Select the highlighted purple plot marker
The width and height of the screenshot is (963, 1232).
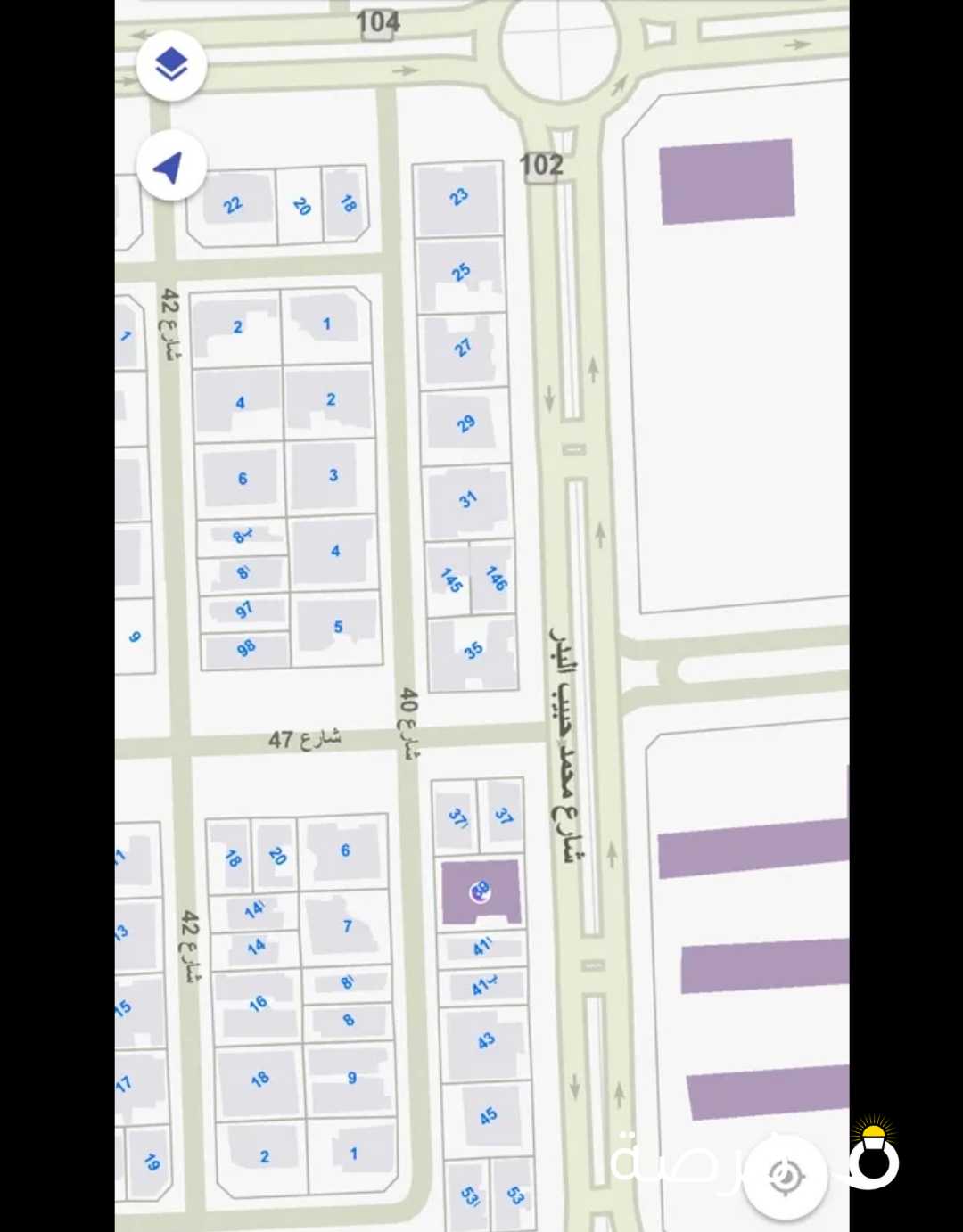pyautogui.click(x=481, y=891)
